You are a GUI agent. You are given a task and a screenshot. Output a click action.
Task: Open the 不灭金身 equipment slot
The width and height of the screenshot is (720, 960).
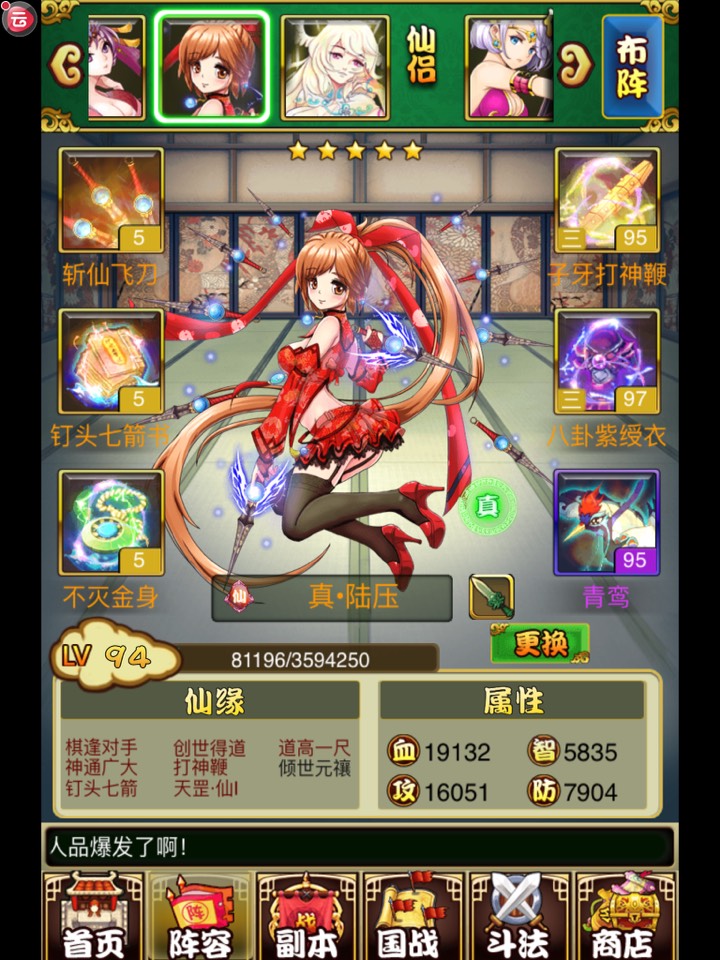111,522
